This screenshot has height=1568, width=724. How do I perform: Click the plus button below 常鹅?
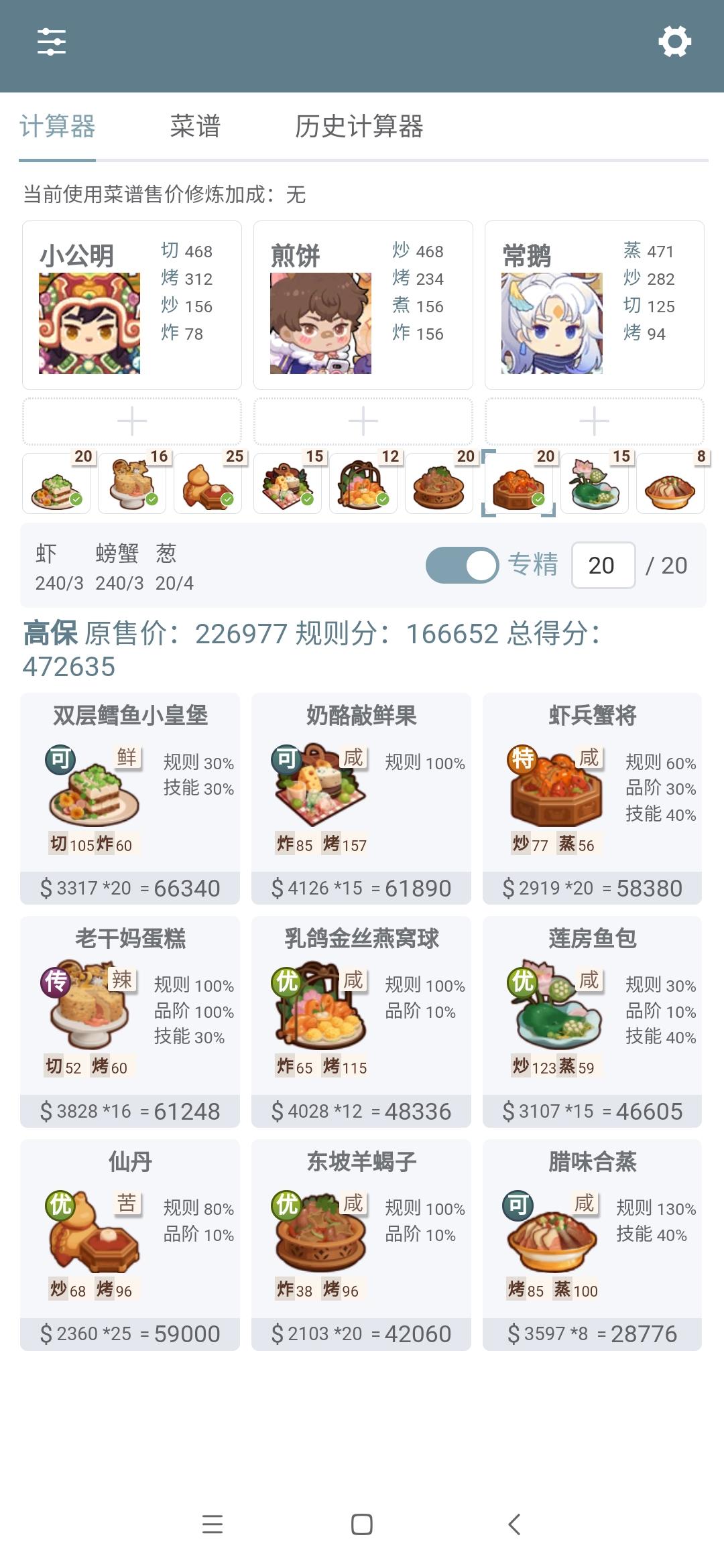click(595, 421)
